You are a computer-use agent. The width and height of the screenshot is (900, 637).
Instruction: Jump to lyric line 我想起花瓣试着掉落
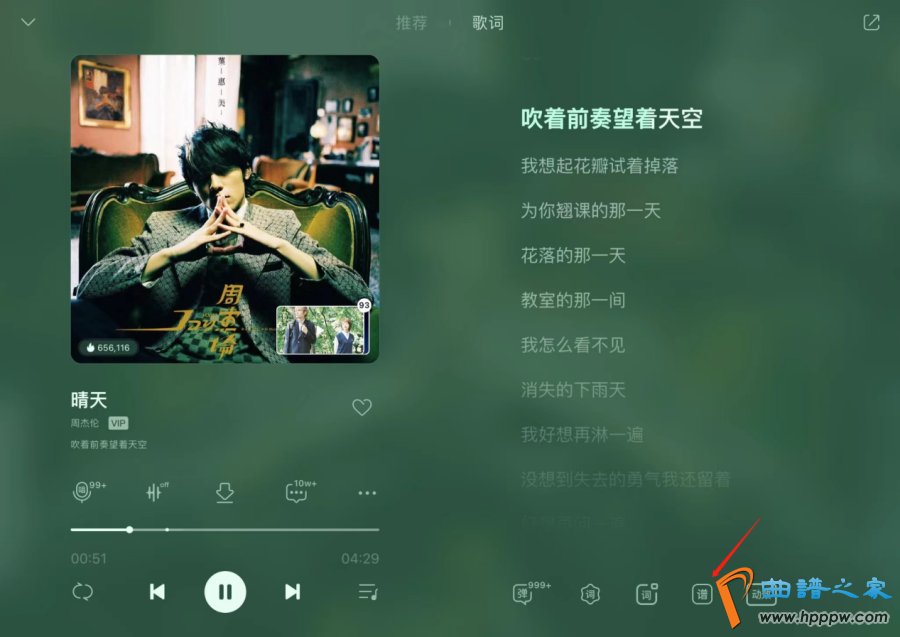click(599, 166)
